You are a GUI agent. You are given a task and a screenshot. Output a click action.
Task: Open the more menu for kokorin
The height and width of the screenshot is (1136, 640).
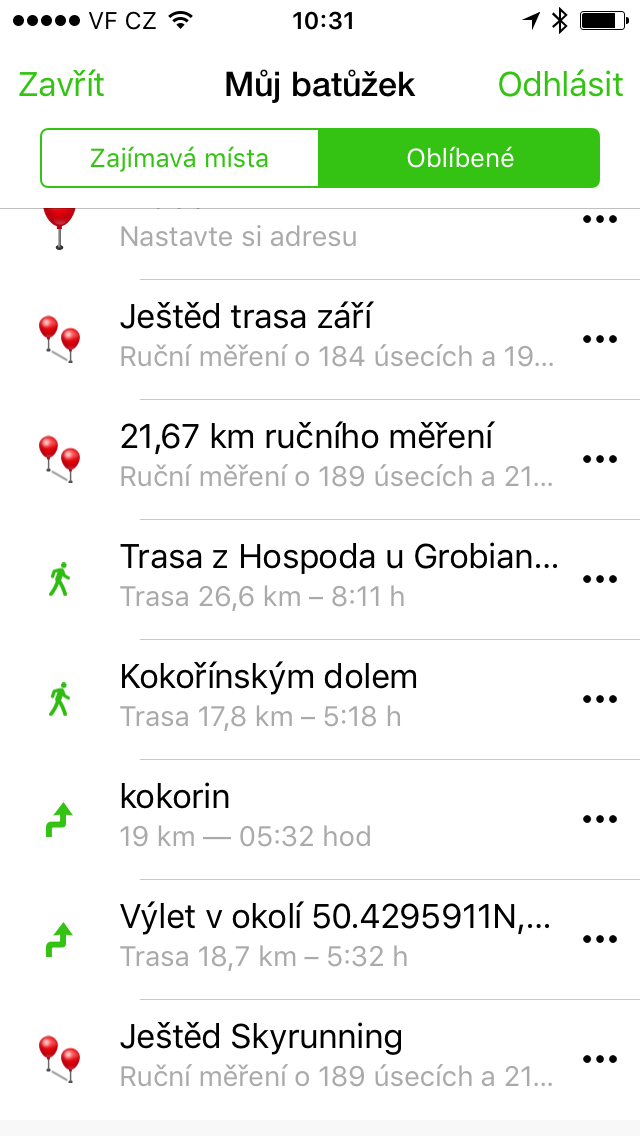point(599,820)
